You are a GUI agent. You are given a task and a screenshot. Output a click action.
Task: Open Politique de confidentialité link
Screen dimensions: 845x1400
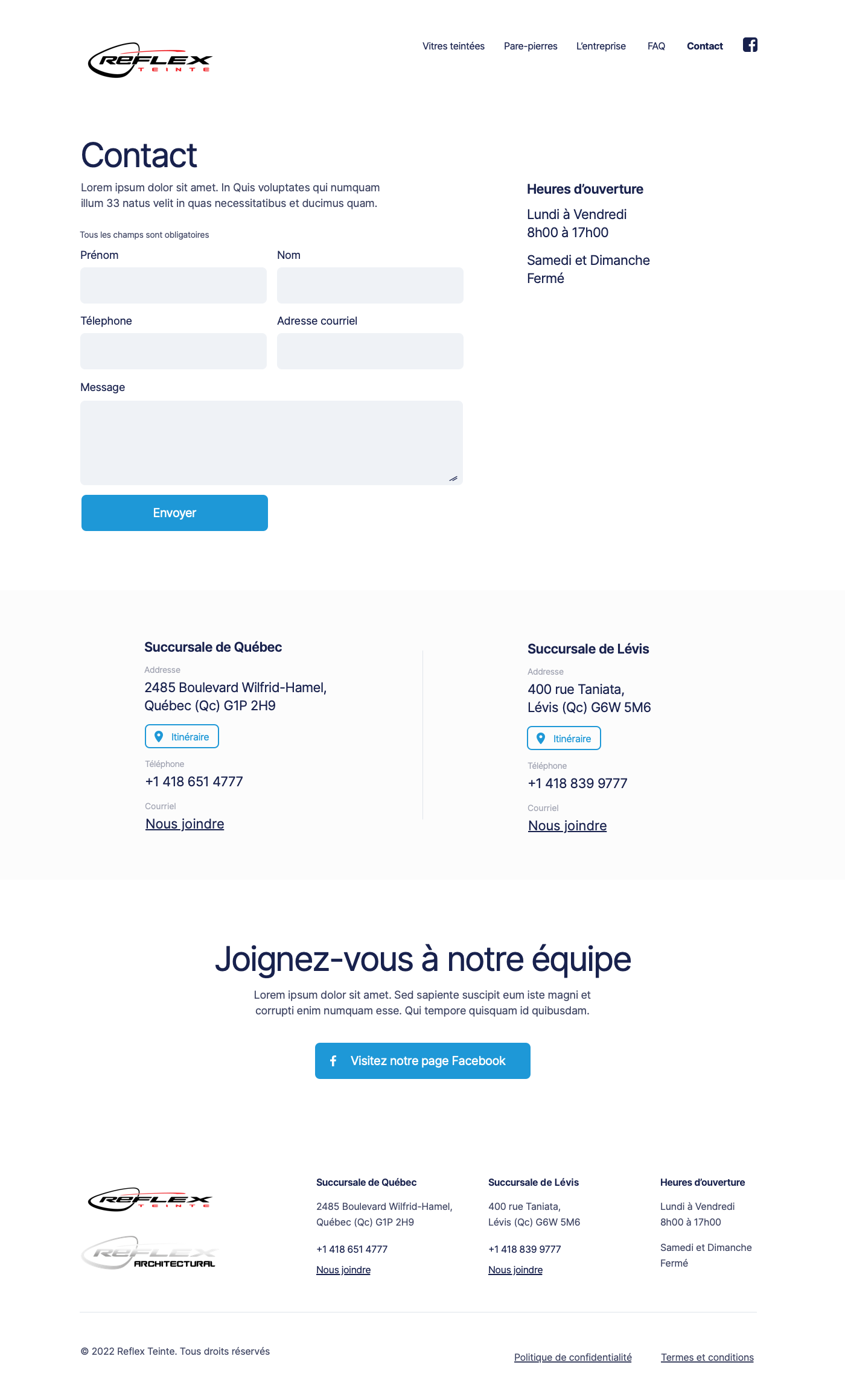[x=573, y=1357]
